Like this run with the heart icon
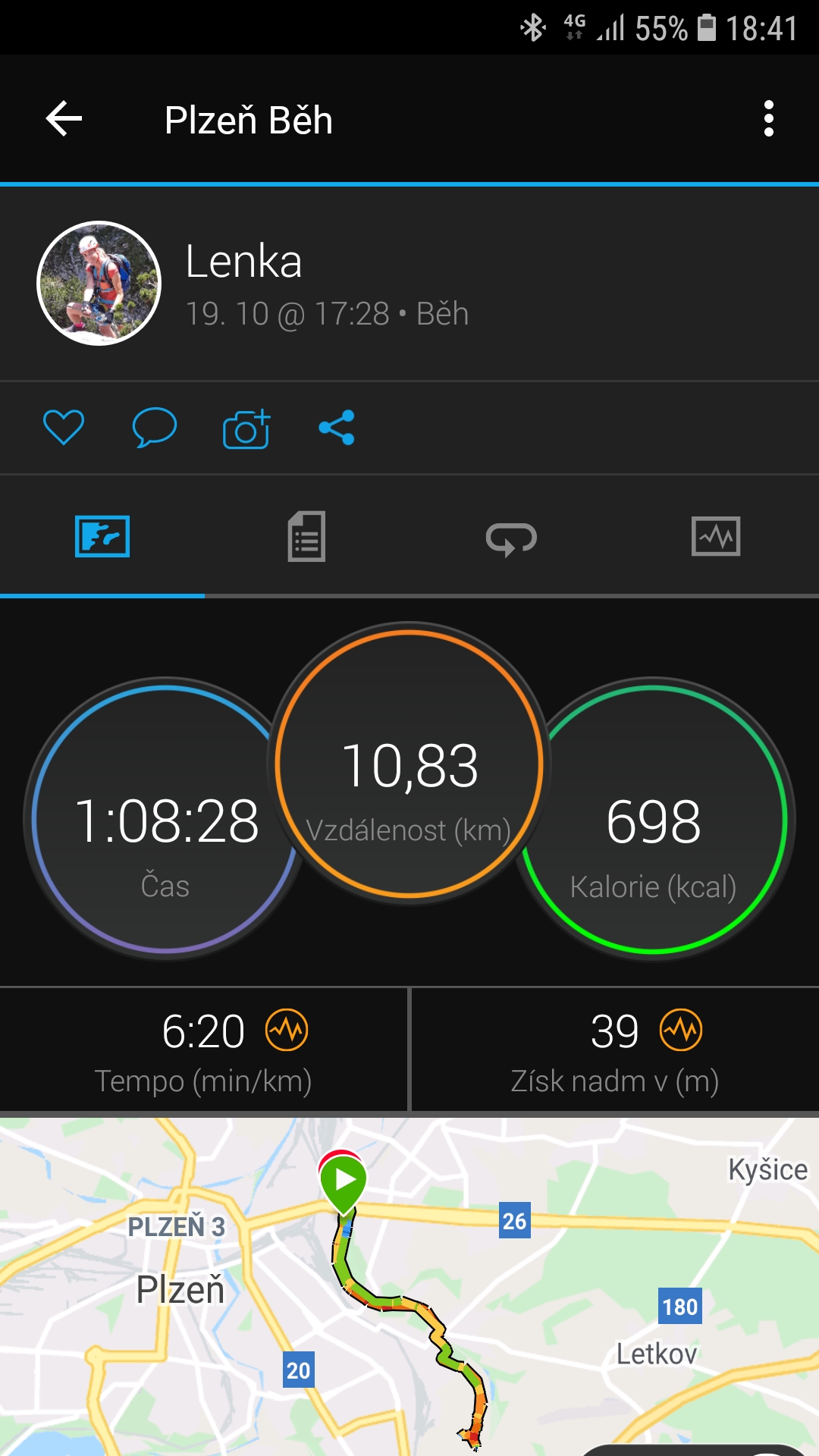This screenshot has width=819, height=1456. (x=64, y=427)
